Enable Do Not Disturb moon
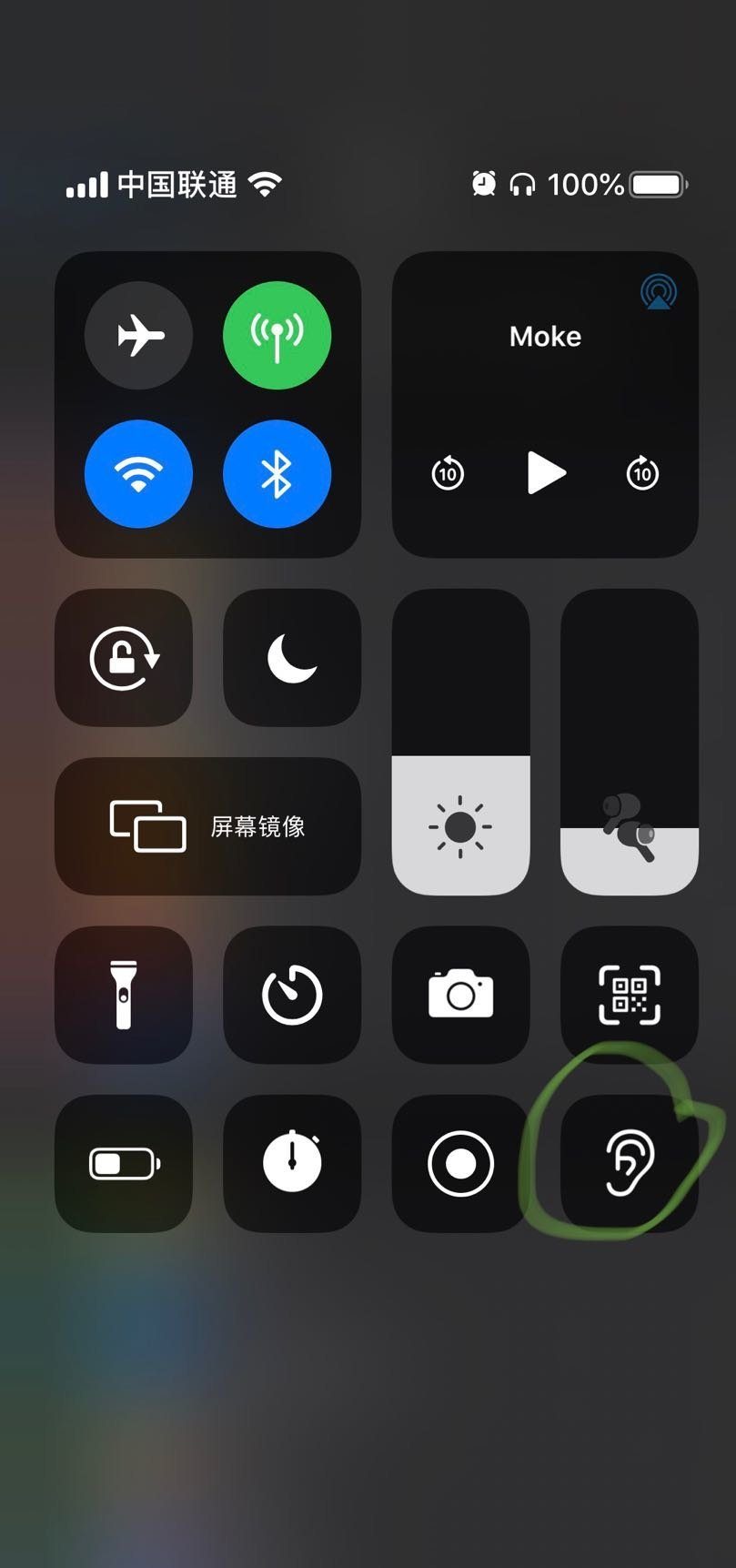The height and width of the screenshot is (1568, 736). coord(292,657)
